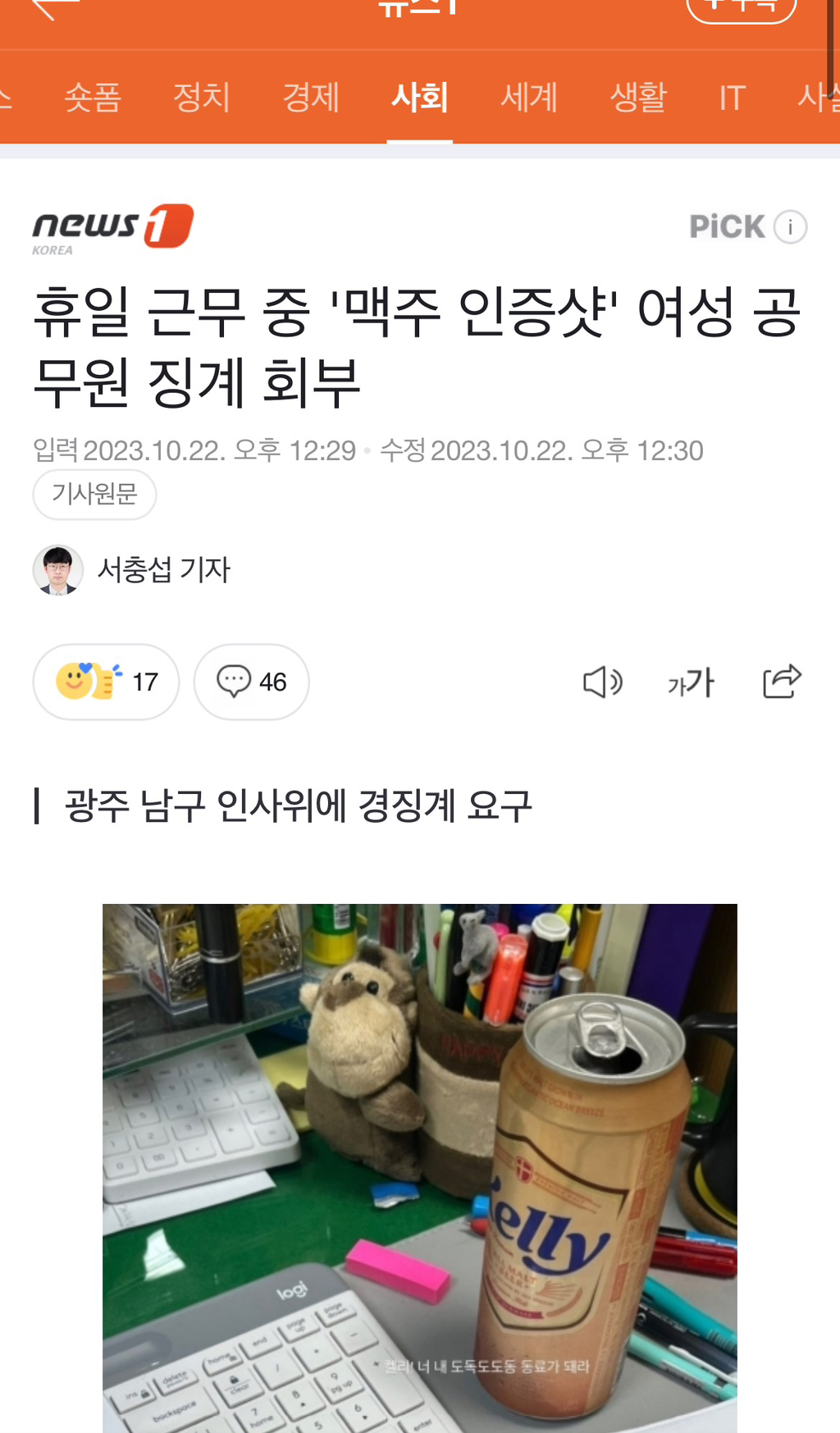Switch to the IT tab
840x1433 pixels.
point(732,98)
